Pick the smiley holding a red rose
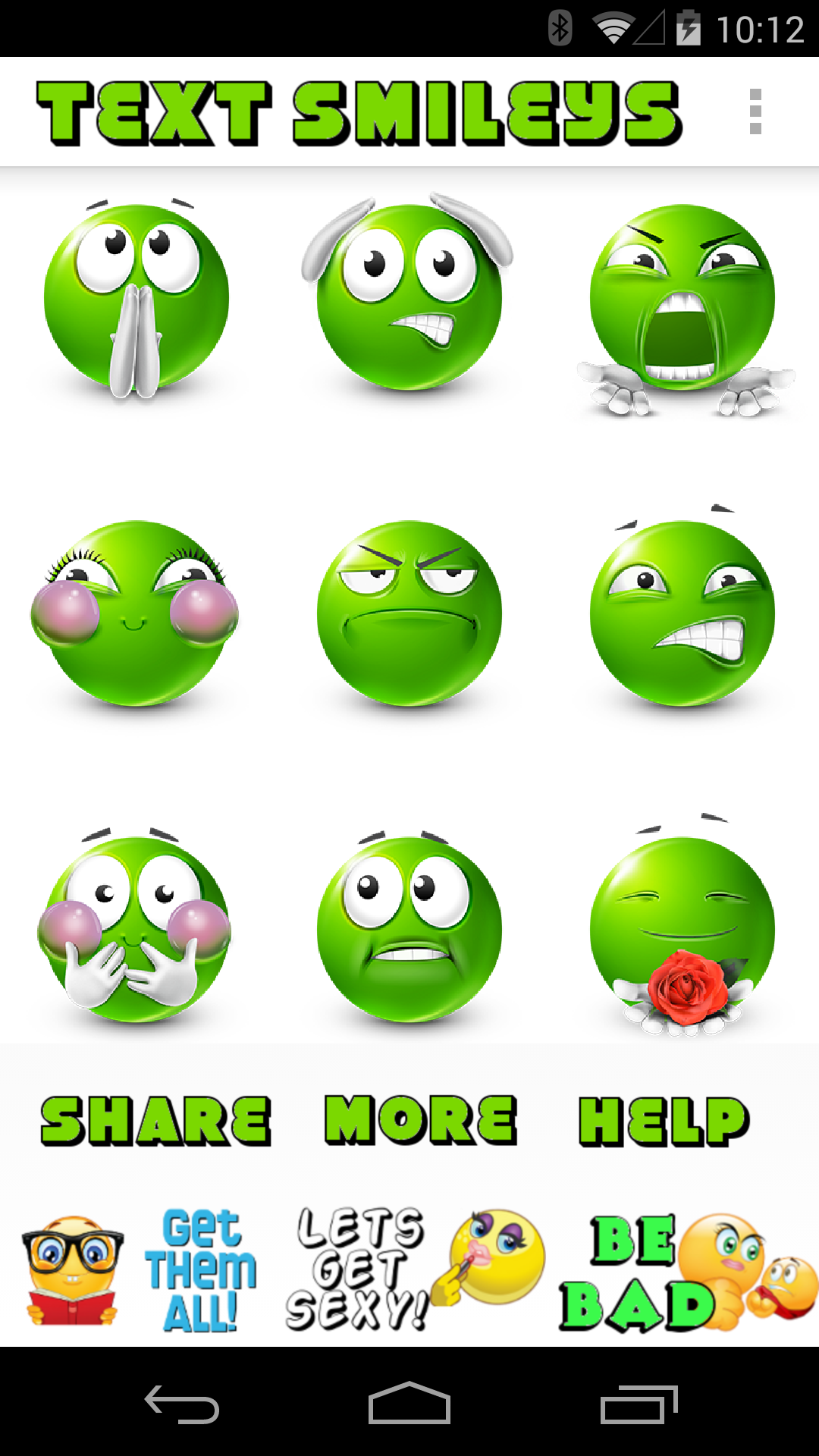 tap(682, 929)
